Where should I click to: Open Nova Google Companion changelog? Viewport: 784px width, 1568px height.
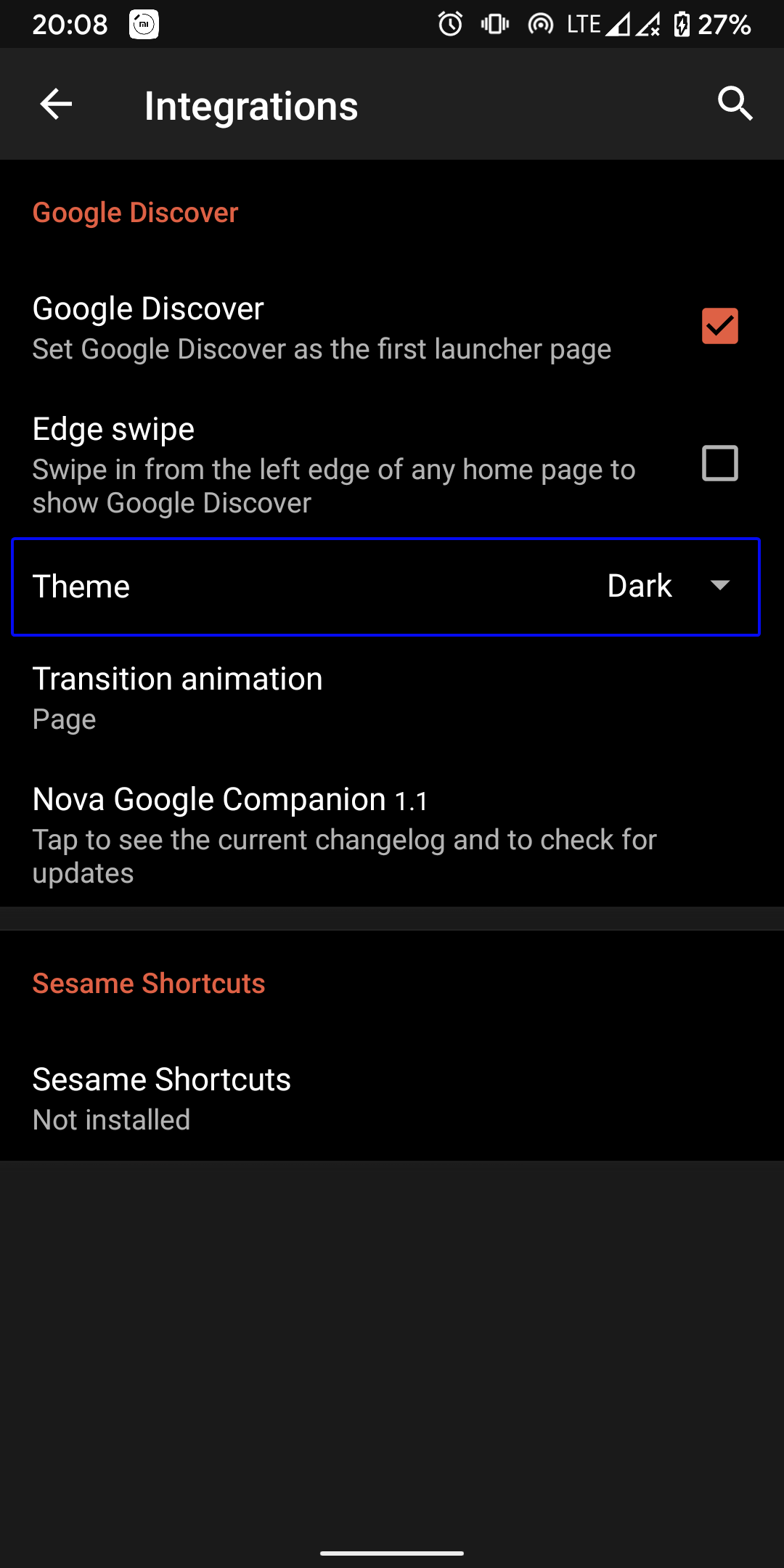392,835
